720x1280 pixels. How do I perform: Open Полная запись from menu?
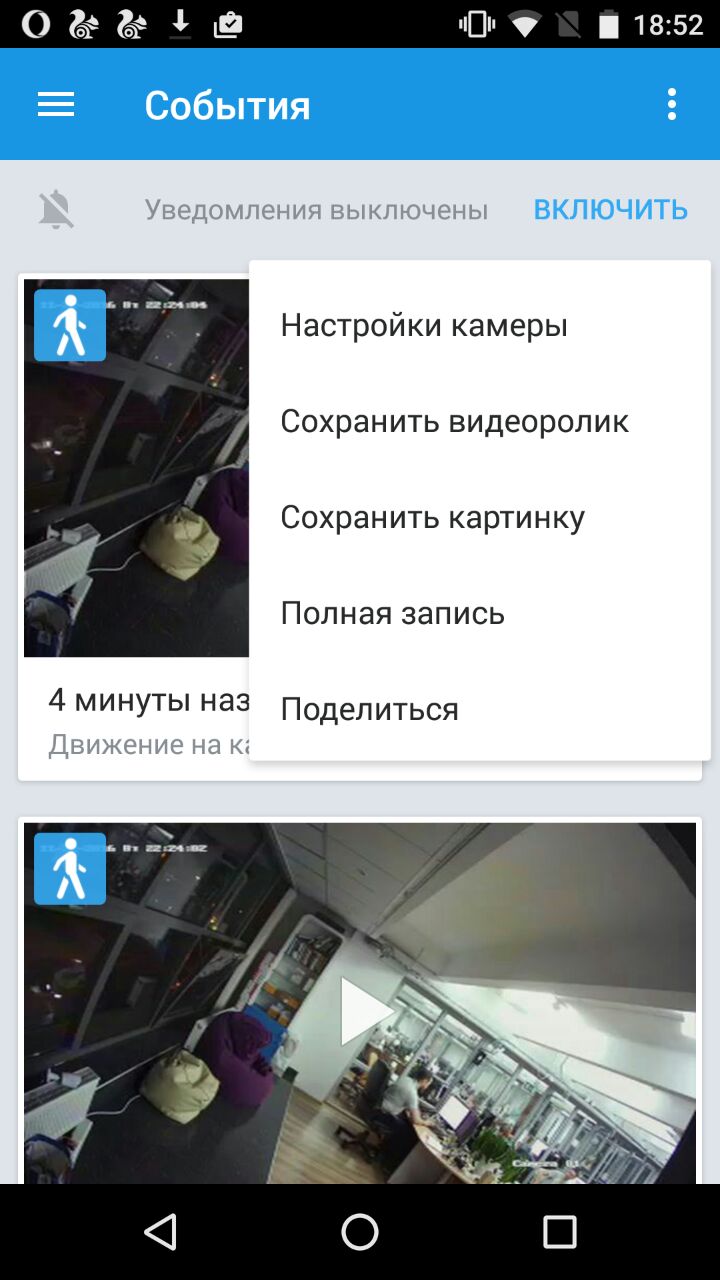click(x=392, y=613)
